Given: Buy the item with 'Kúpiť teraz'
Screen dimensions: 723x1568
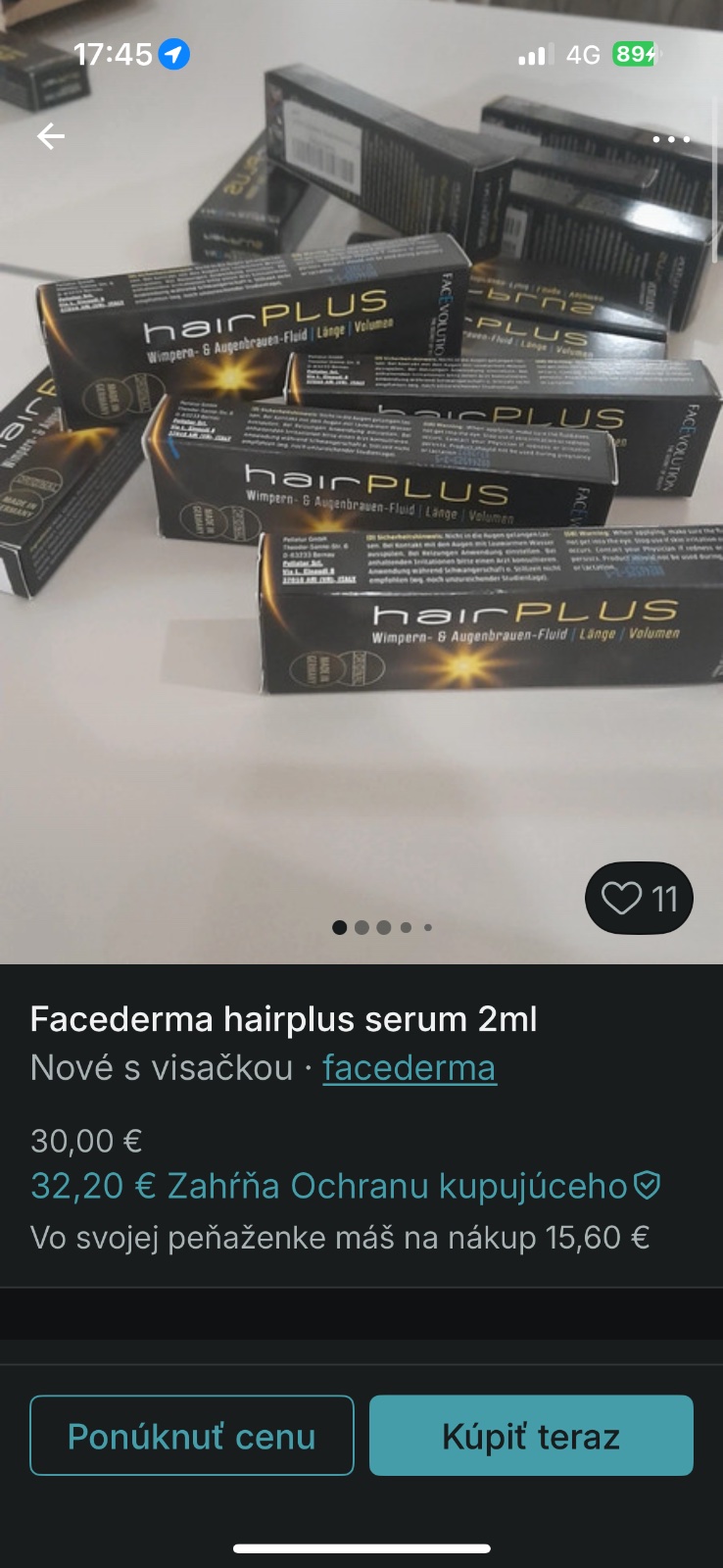Looking at the screenshot, I should coord(531,1436).
